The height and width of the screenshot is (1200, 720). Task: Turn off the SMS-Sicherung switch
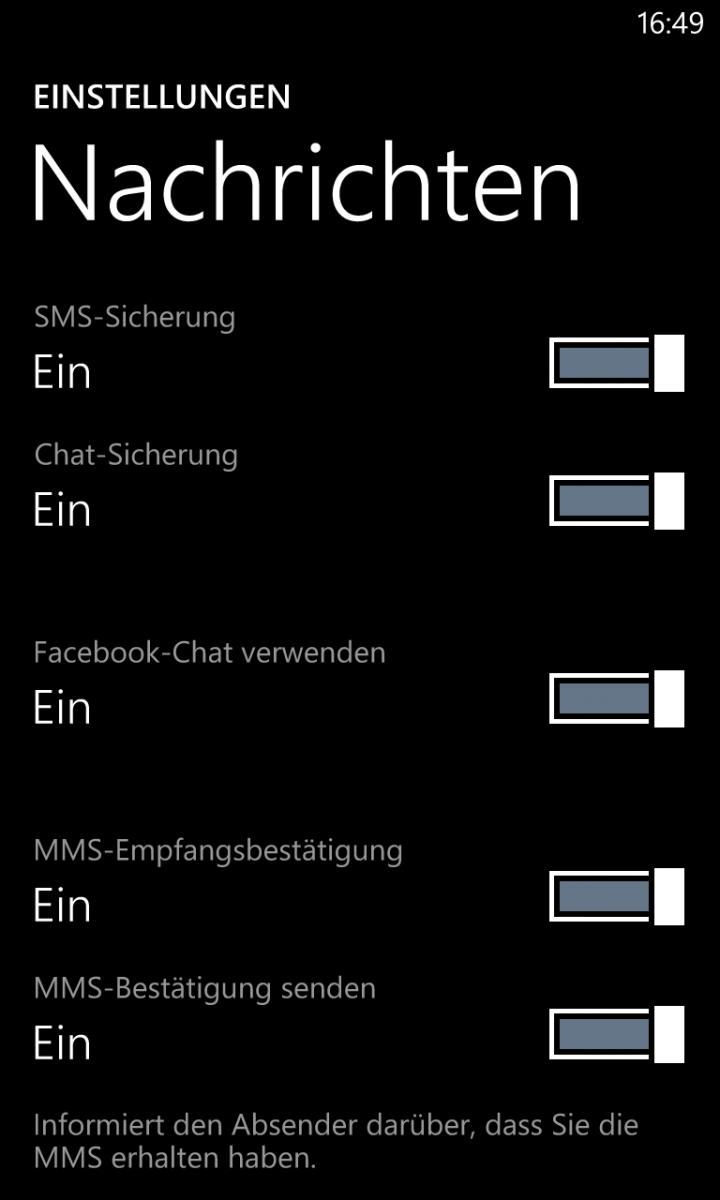(x=616, y=363)
